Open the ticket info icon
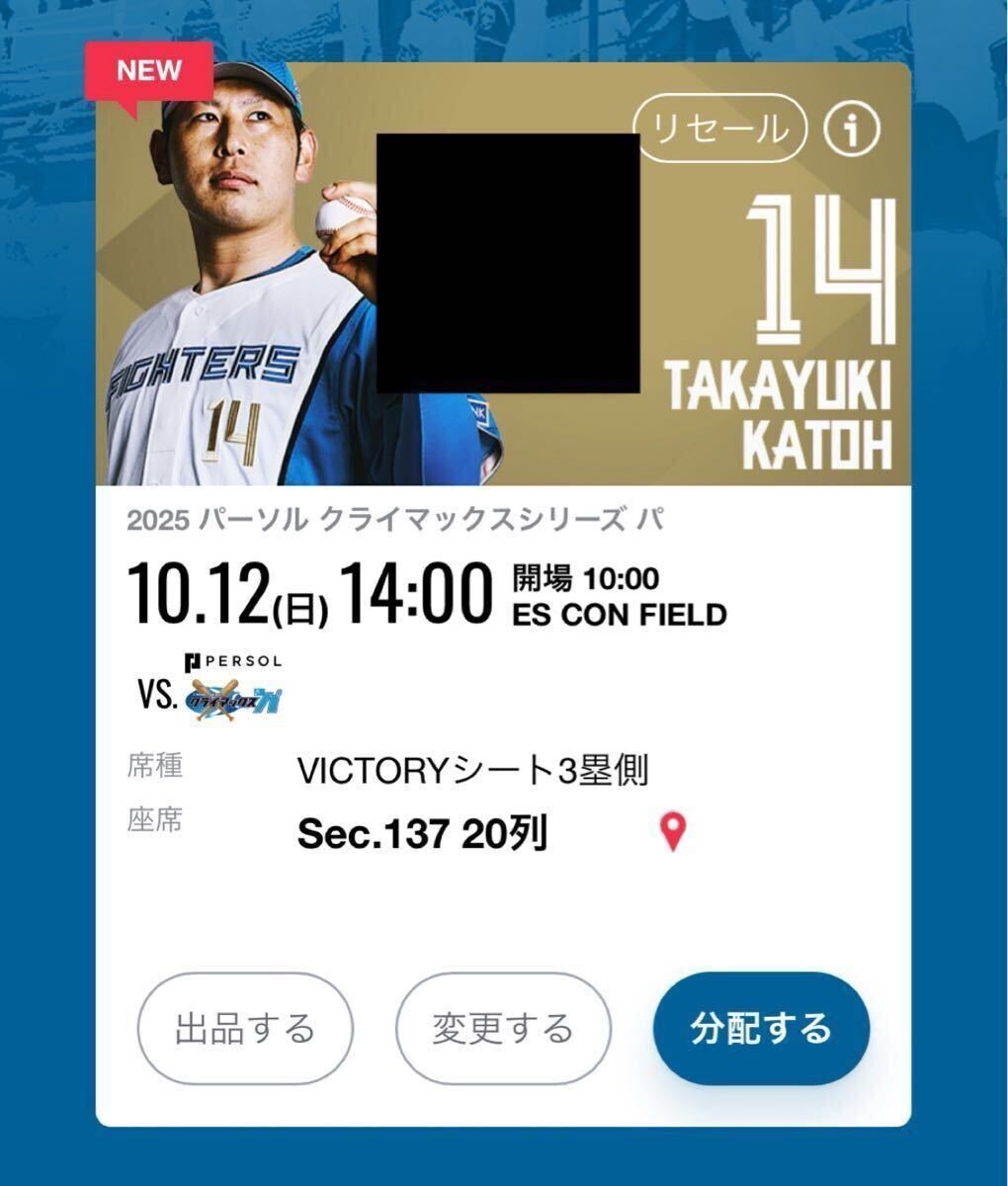This screenshot has width=1008, height=1186. click(x=851, y=129)
